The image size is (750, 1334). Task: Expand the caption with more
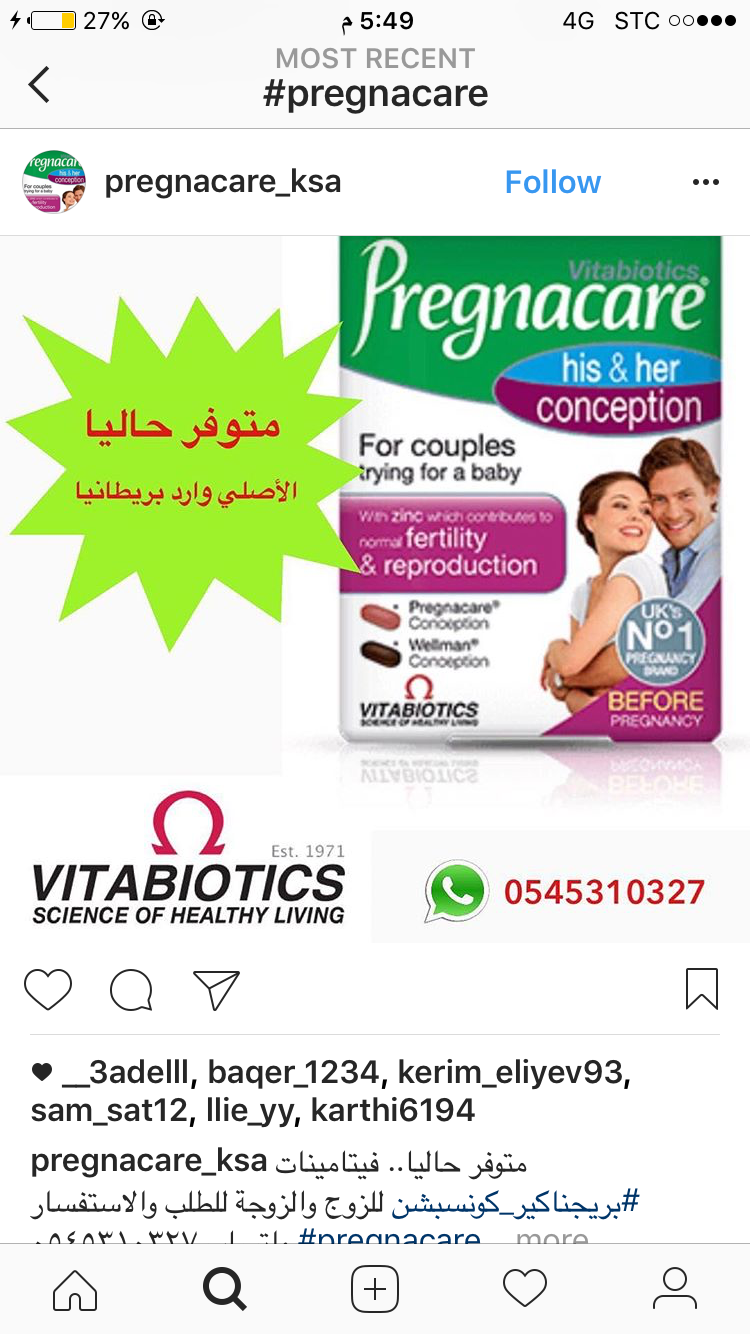pos(552,1238)
